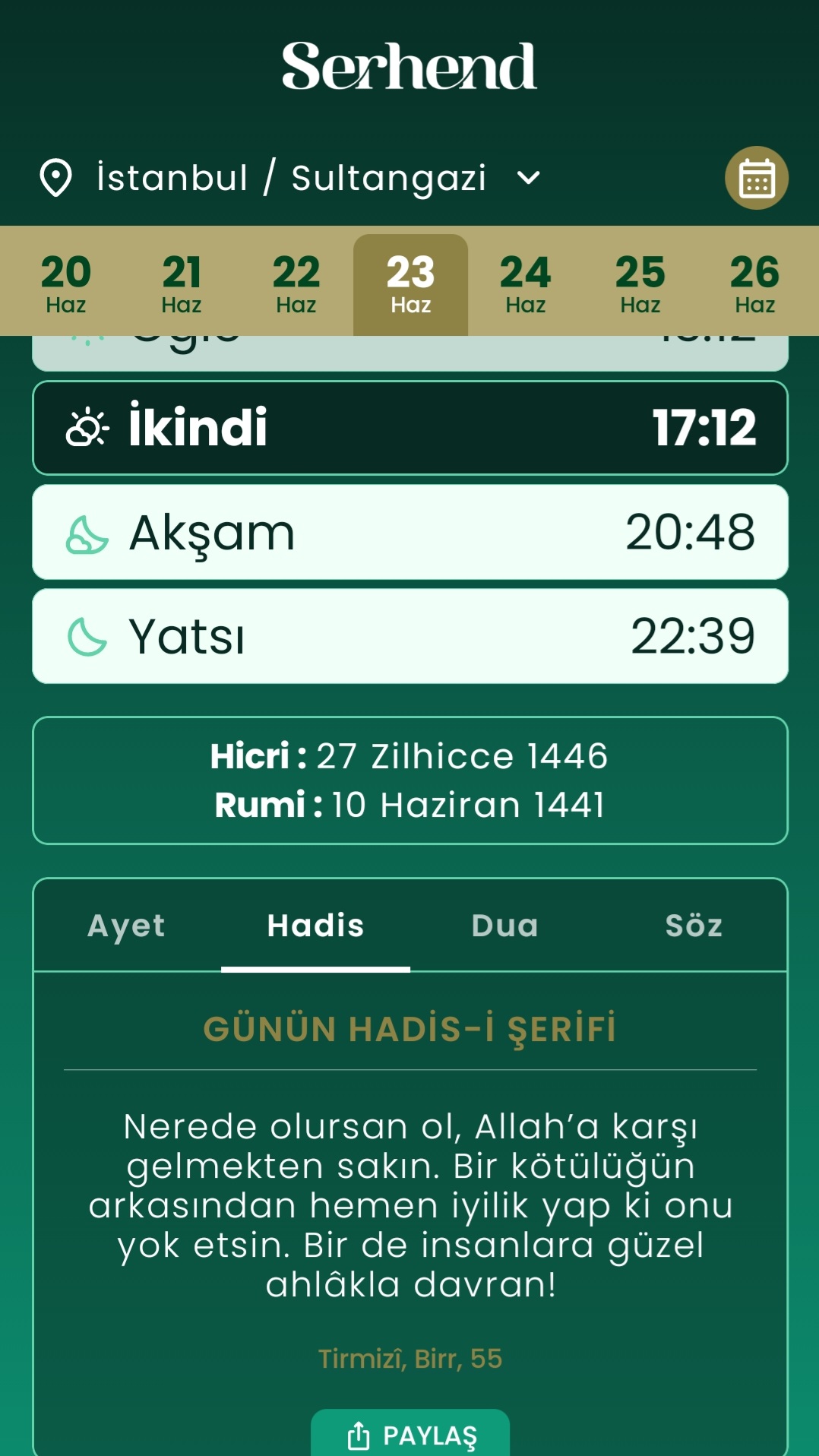This screenshot has width=819, height=1456.
Task: Choose the 26 Haz date
Action: (755, 284)
